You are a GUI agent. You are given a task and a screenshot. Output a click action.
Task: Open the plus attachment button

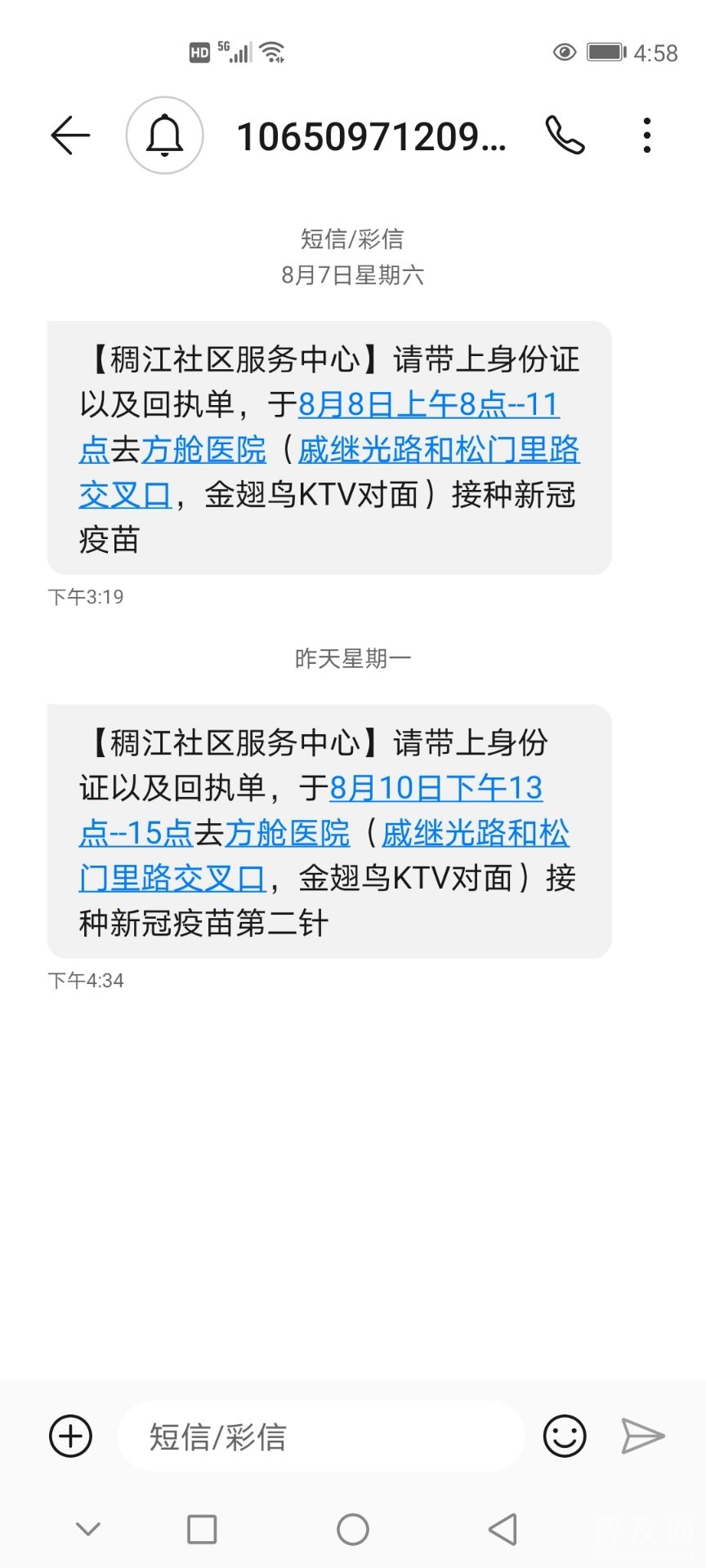point(71,1436)
